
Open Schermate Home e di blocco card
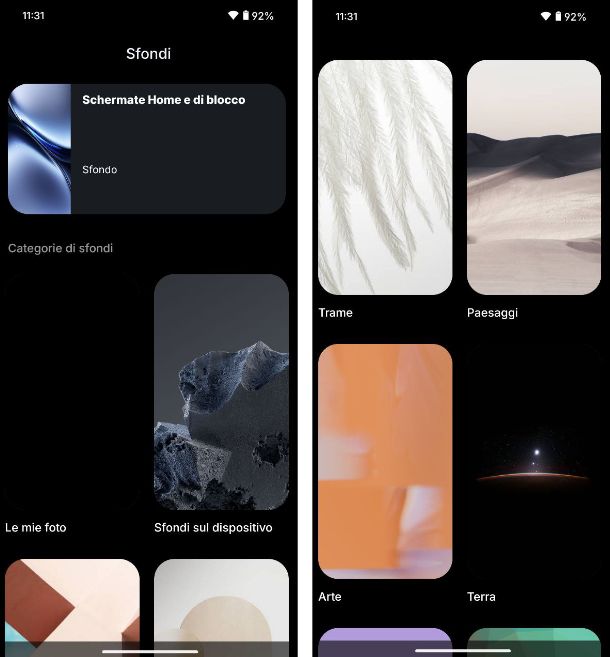147,148
